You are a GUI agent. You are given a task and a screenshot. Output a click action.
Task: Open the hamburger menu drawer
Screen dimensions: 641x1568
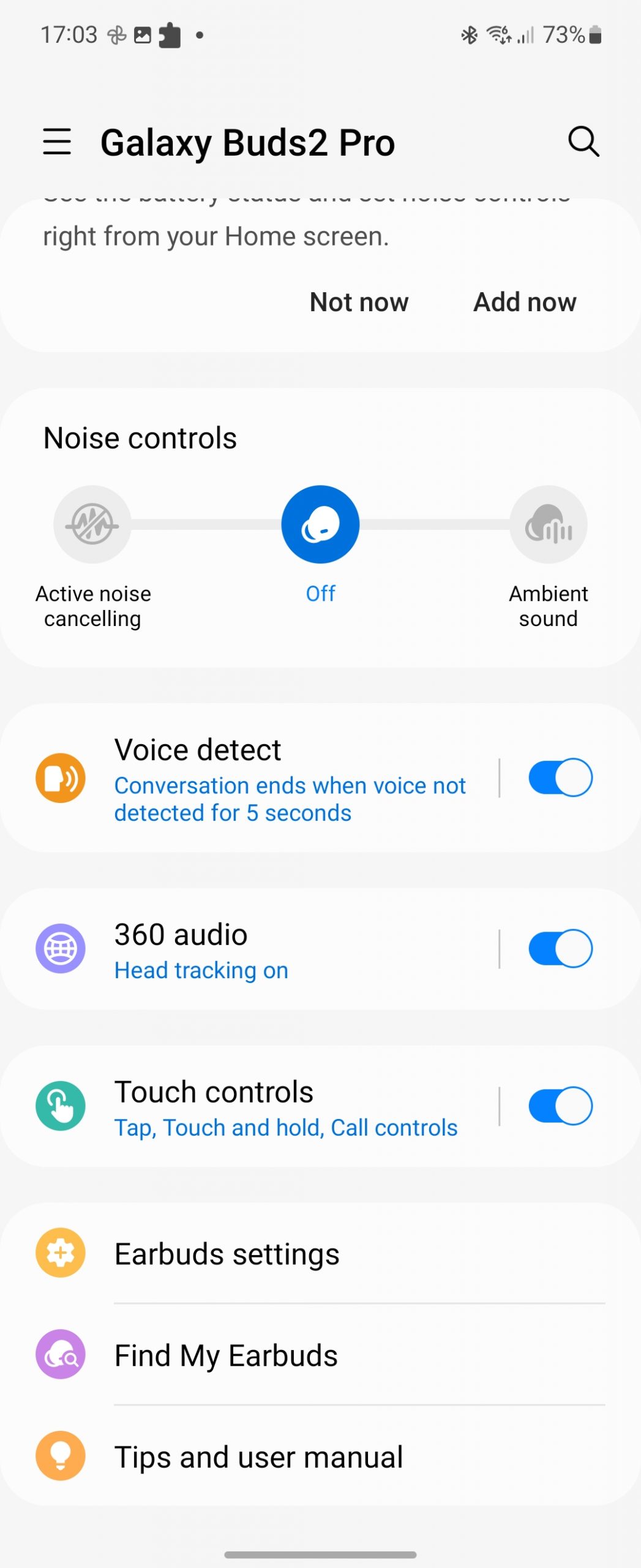pos(57,142)
